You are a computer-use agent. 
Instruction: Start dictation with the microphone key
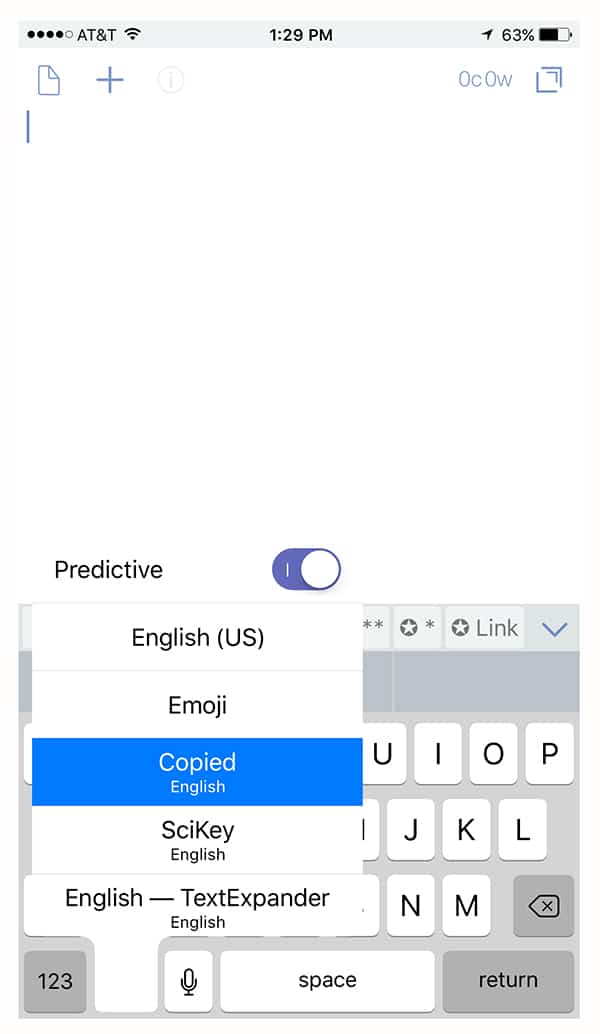coord(189,981)
